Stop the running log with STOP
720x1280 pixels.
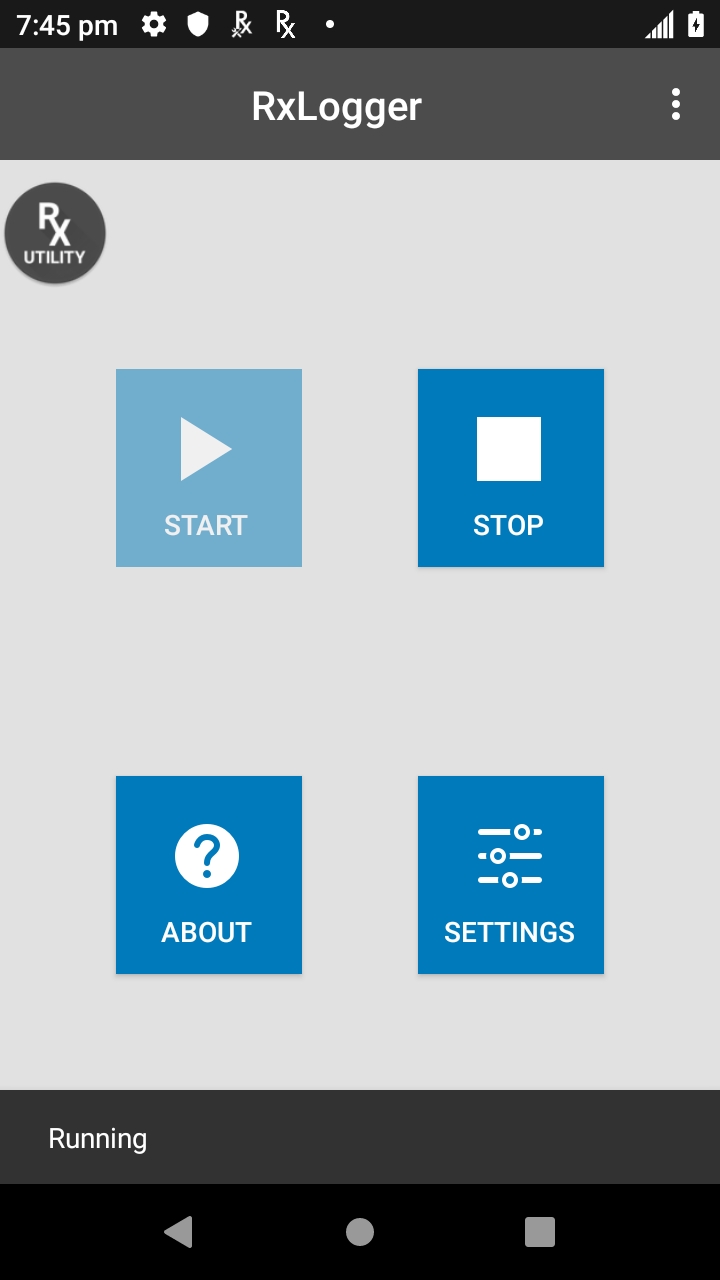510,468
